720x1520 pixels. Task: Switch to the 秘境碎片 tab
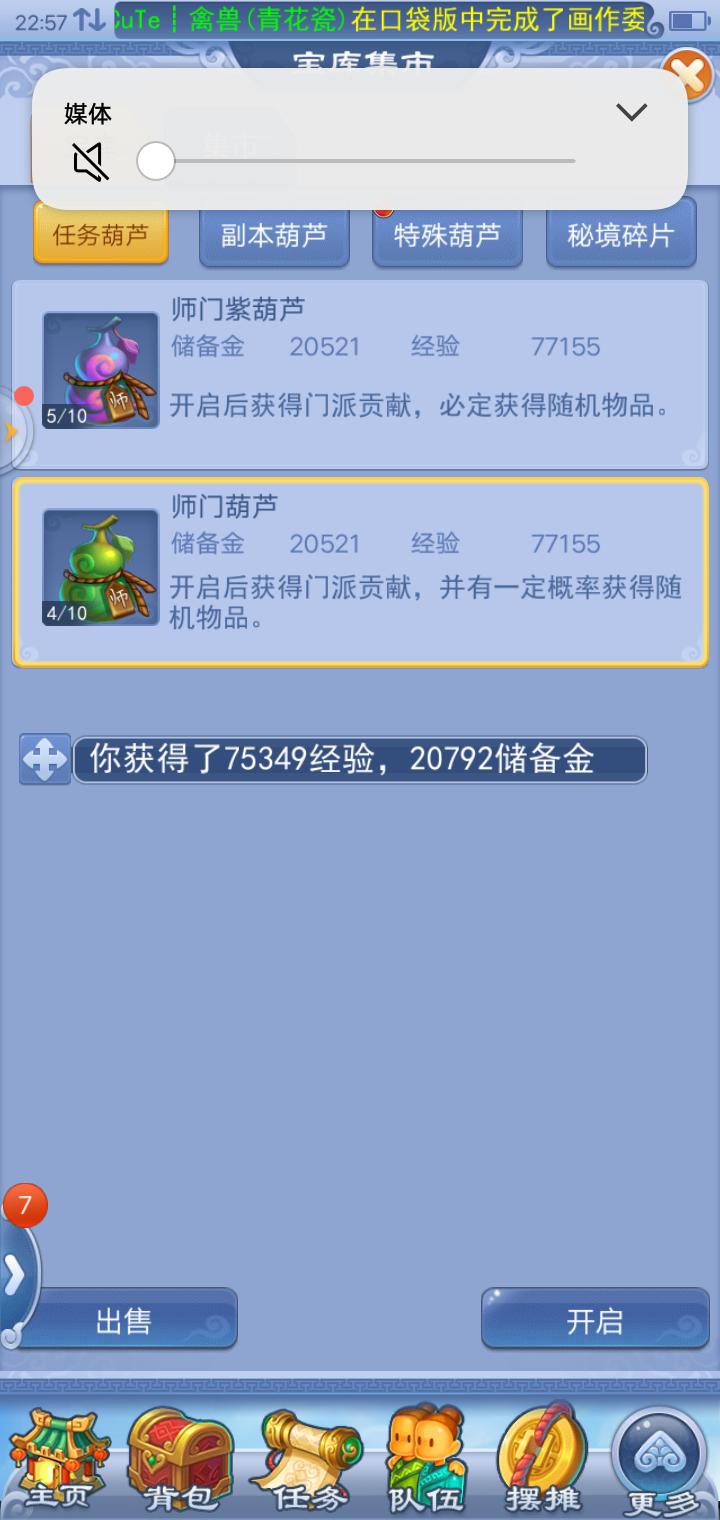[x=621, y=236]
